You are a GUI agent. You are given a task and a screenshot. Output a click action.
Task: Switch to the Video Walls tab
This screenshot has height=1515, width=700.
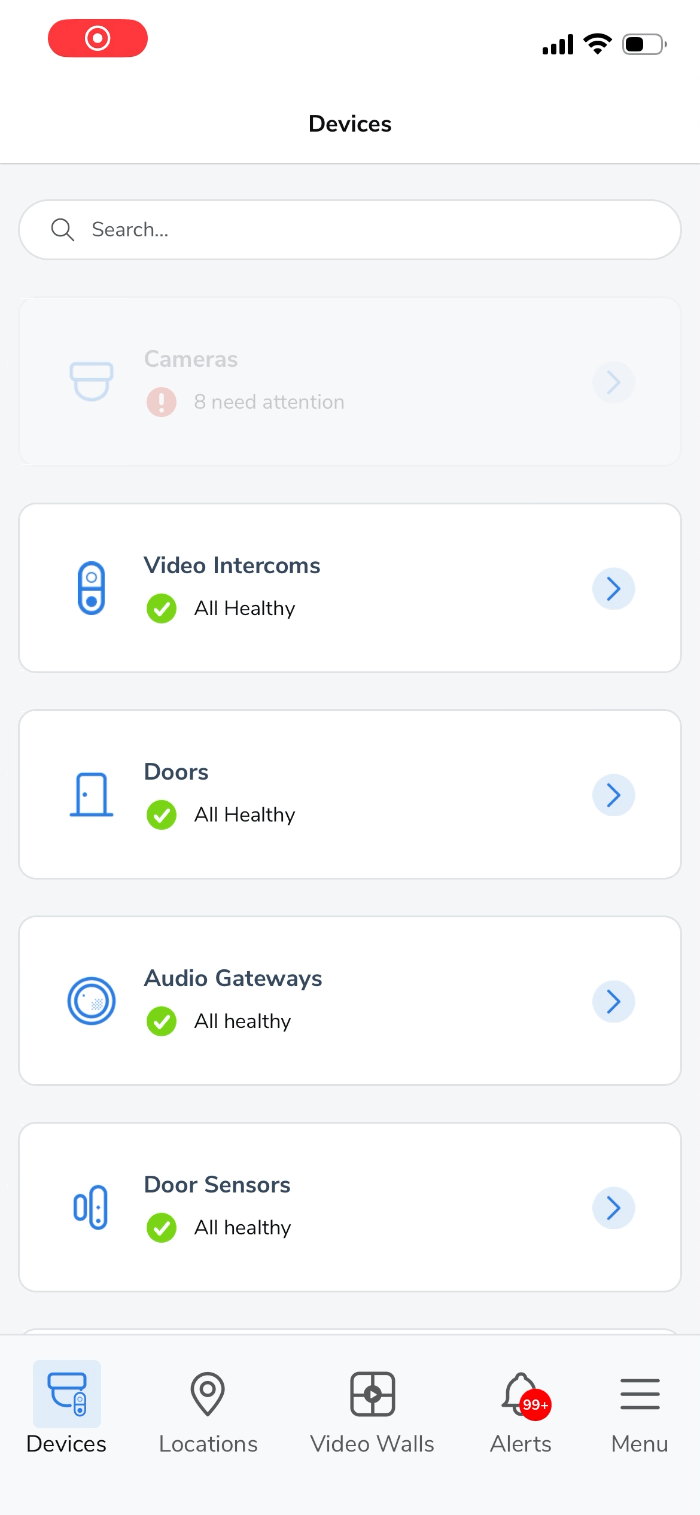(x=372, y=1413)
